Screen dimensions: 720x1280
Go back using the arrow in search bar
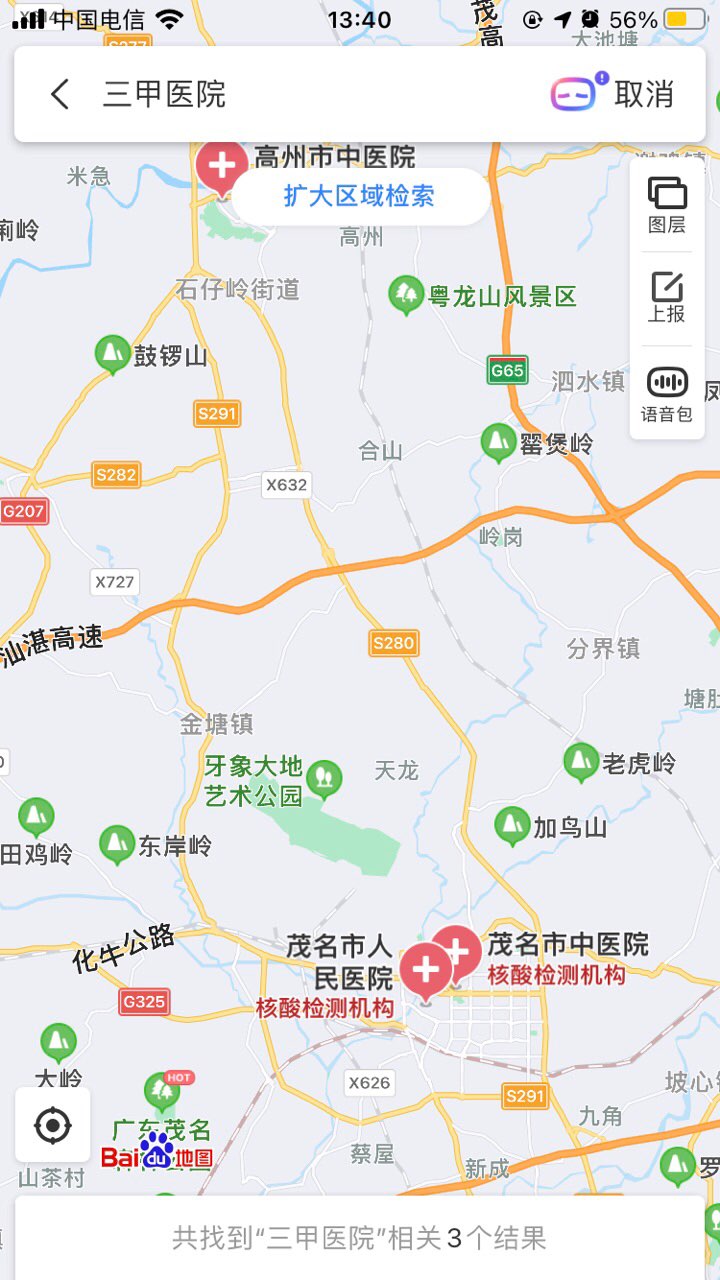click(x=60, y=95)
